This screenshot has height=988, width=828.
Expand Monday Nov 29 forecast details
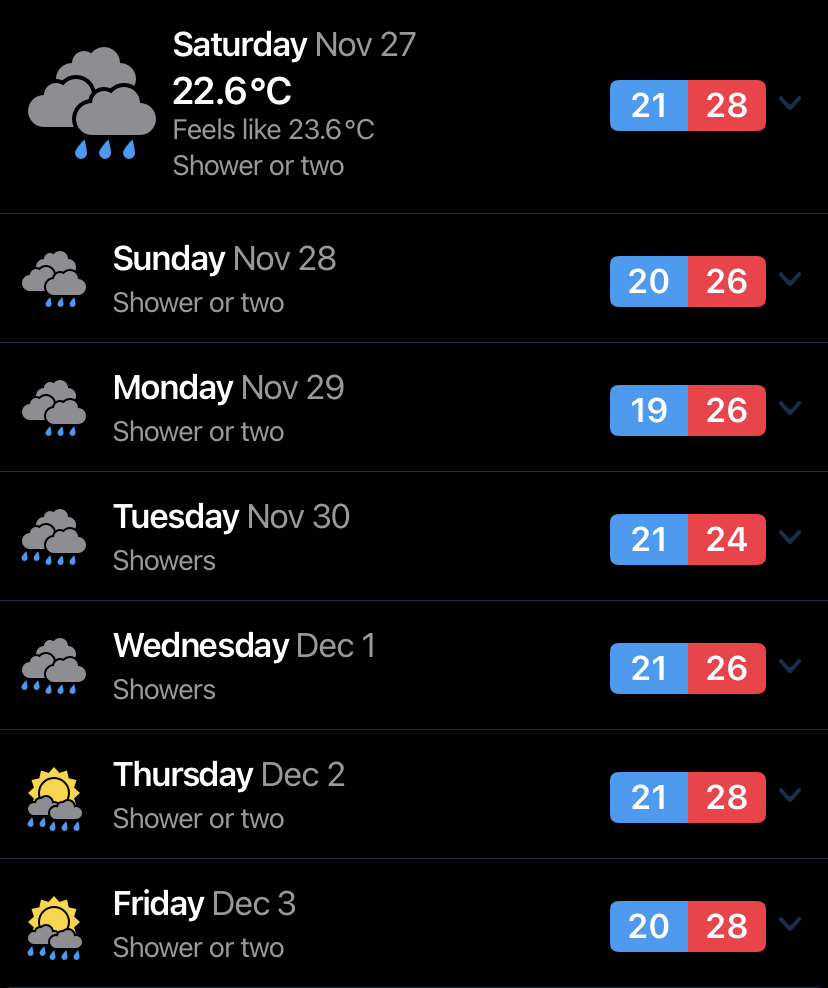[790, 408]
